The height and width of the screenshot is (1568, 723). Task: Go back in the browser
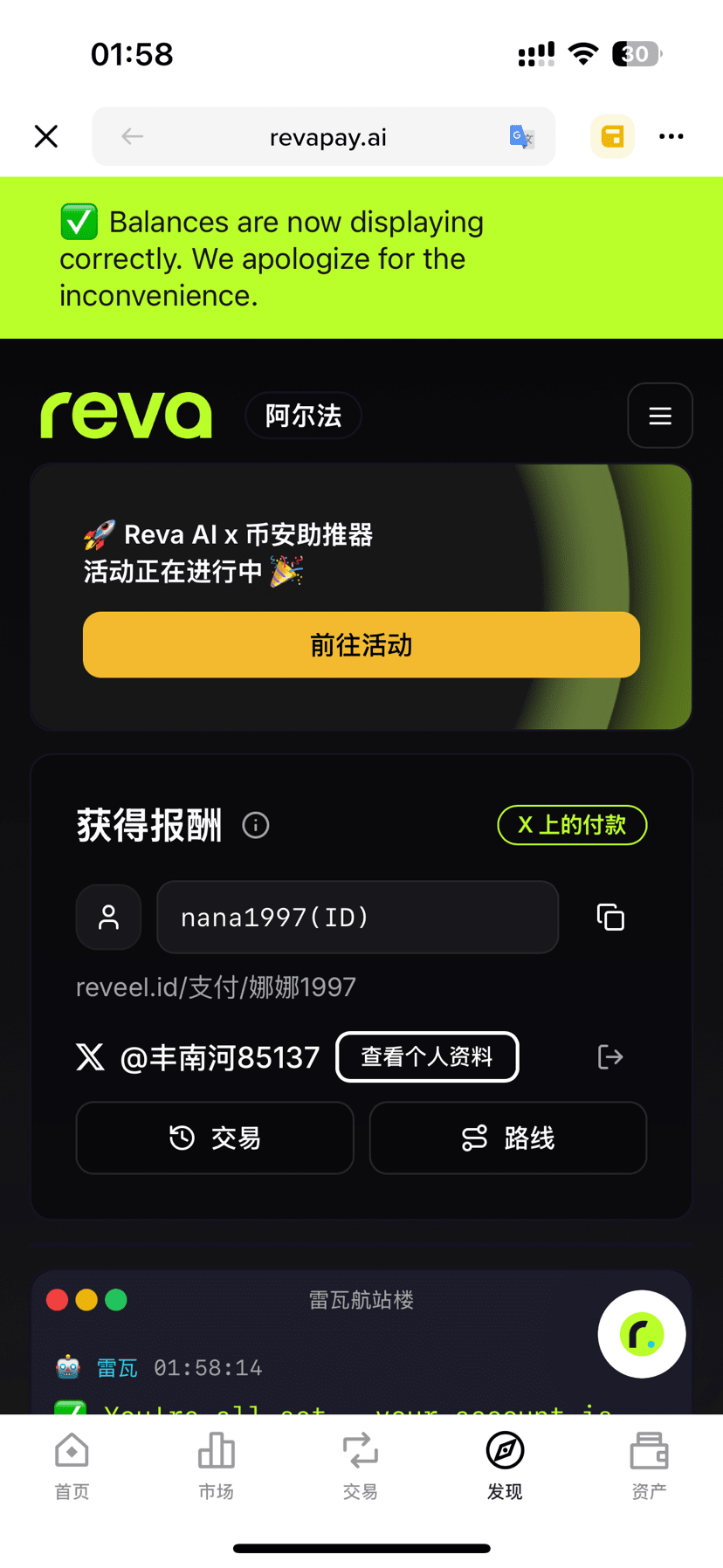coord(133,136)
